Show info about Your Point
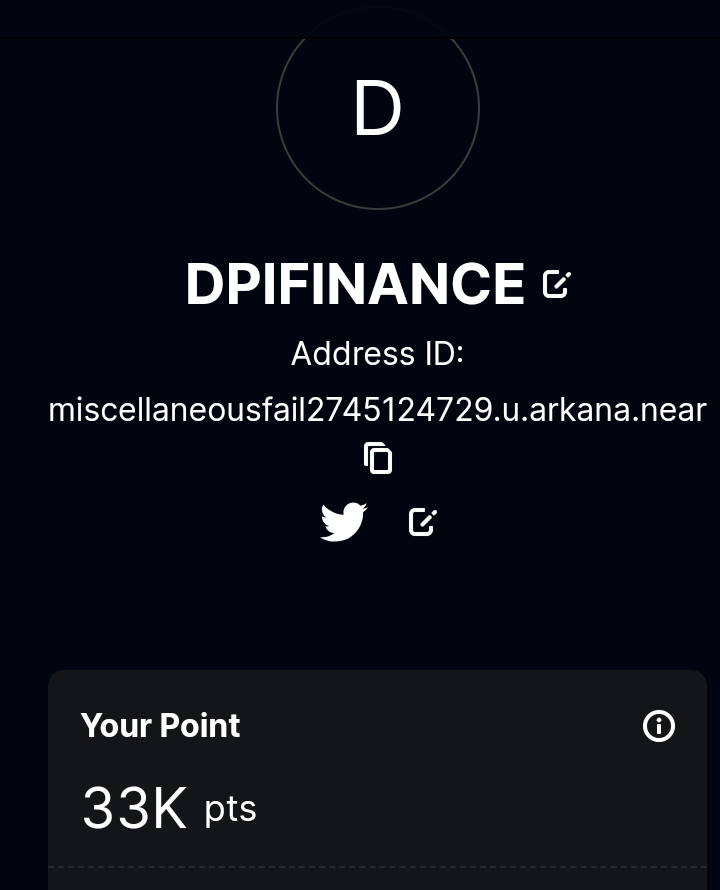This screenshot has width=720, height=890. coord(658,726)
